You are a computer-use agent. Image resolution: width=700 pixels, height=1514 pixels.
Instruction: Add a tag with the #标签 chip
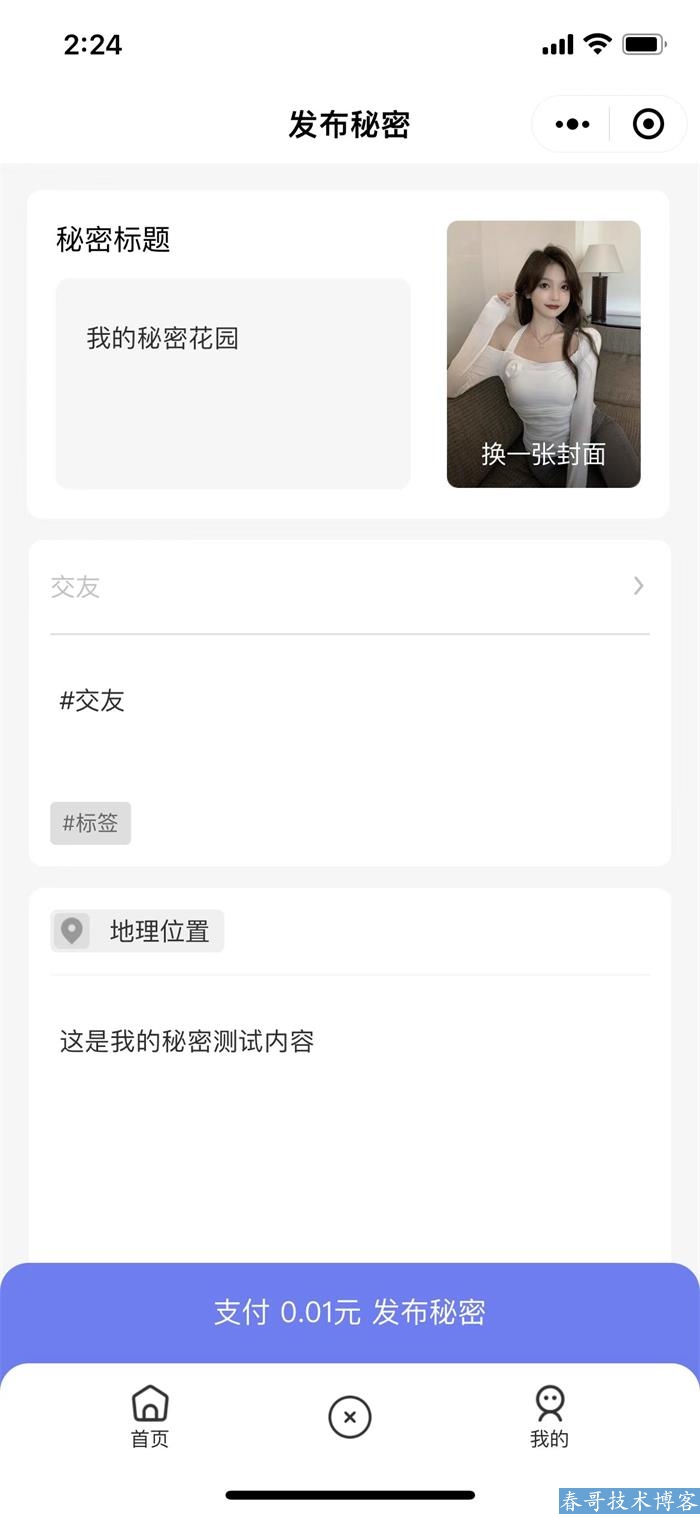(x=90, y=823)
